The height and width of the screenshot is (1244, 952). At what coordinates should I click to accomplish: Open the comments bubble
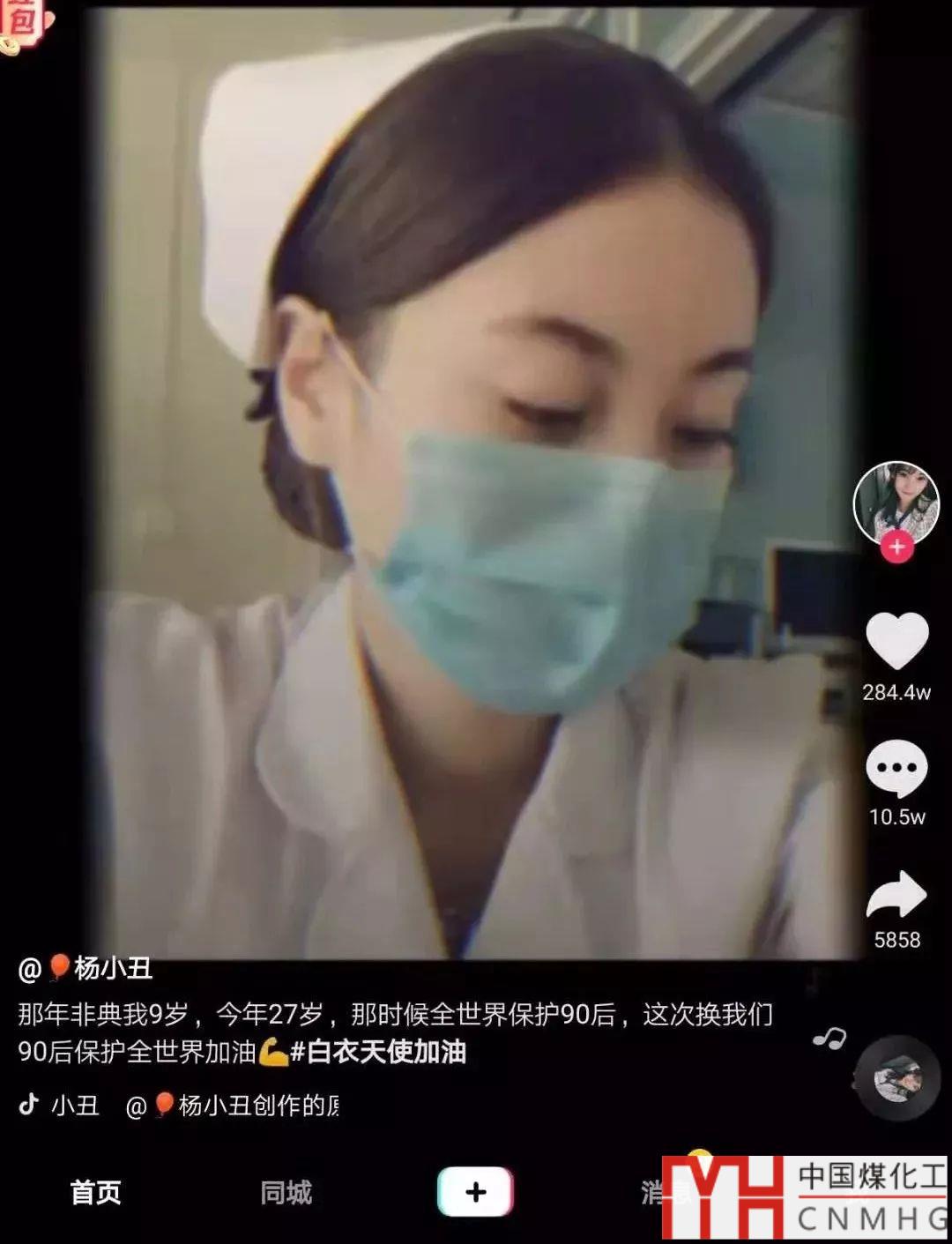pyautogui.click(x=896, y=768)
